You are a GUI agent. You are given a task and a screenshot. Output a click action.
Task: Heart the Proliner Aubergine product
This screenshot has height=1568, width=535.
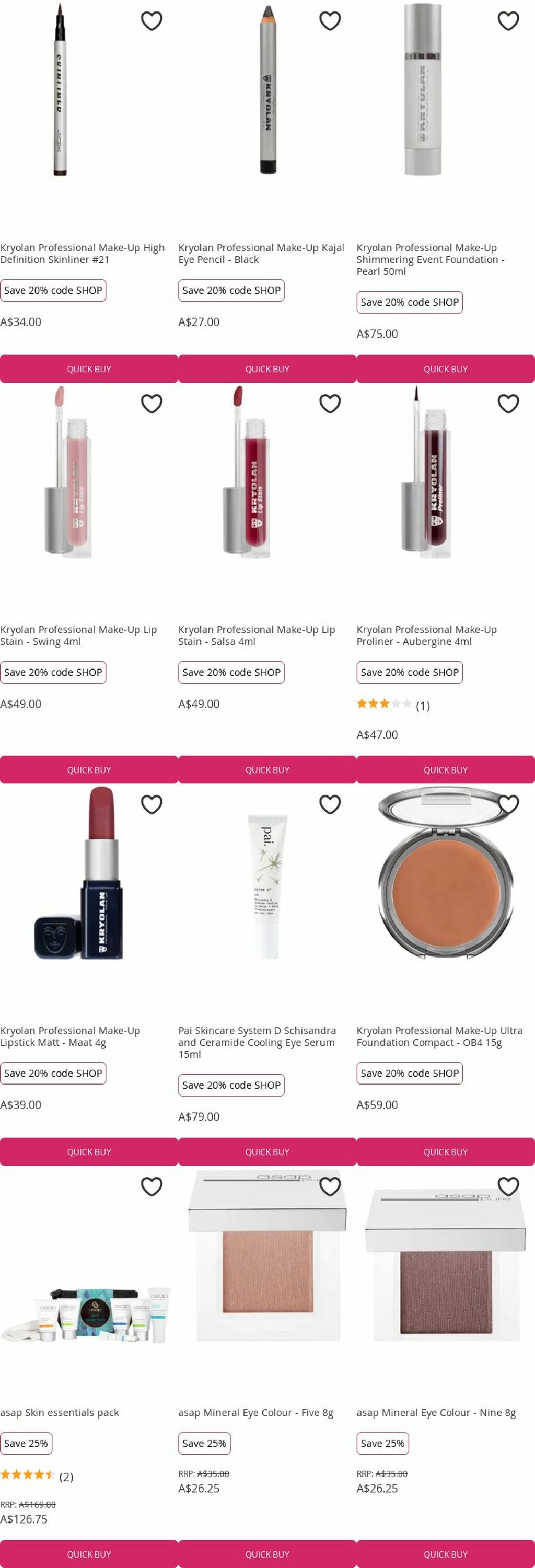508,403
